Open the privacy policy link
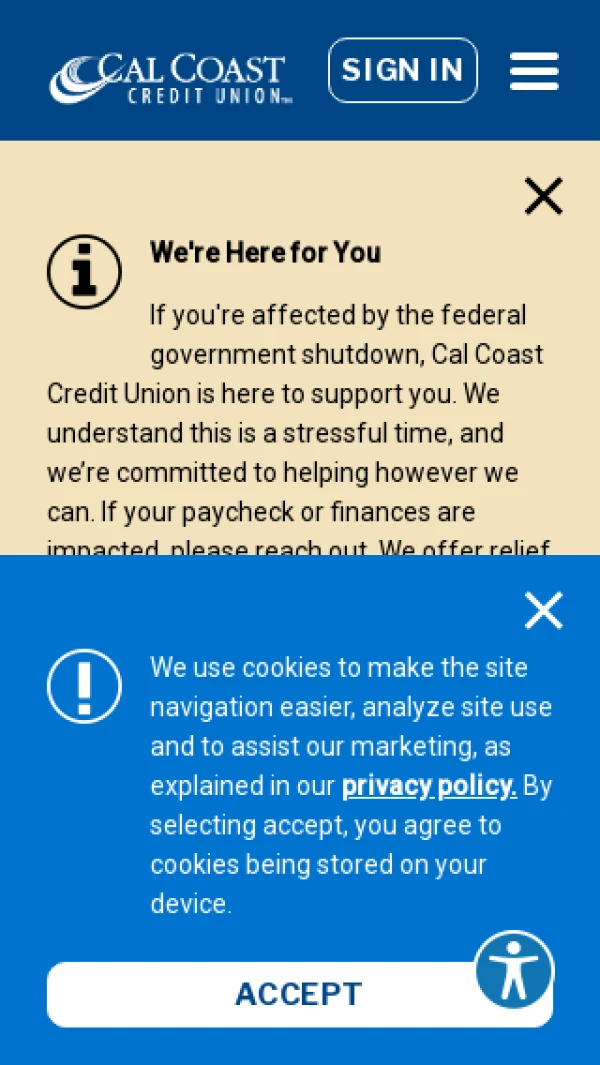This screenshot has width=600, height=1065. coord(429,786)
